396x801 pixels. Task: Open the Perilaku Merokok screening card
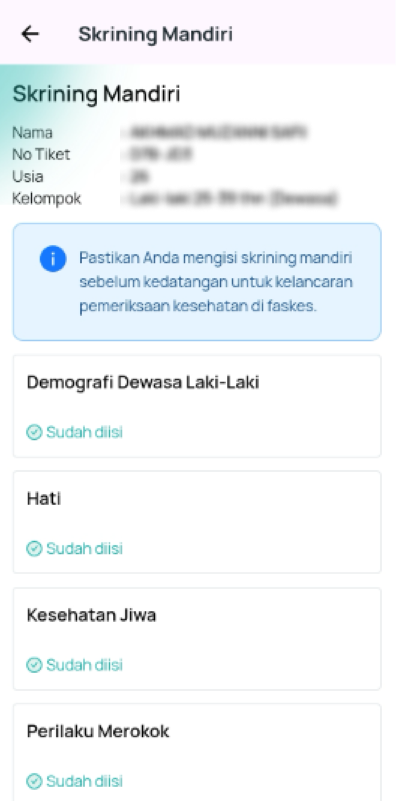197,752
